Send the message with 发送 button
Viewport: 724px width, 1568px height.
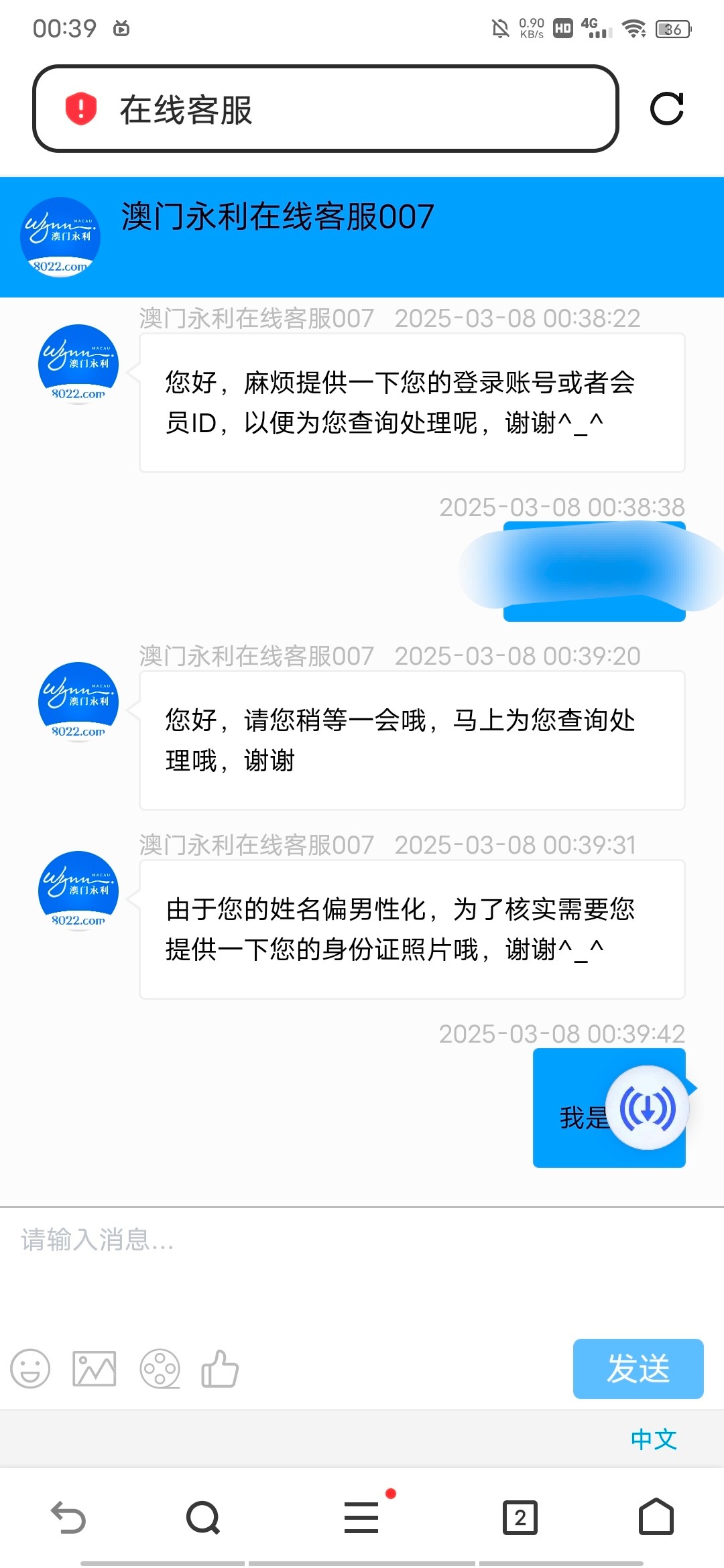pyautogui.click(x=638, y=1368)
